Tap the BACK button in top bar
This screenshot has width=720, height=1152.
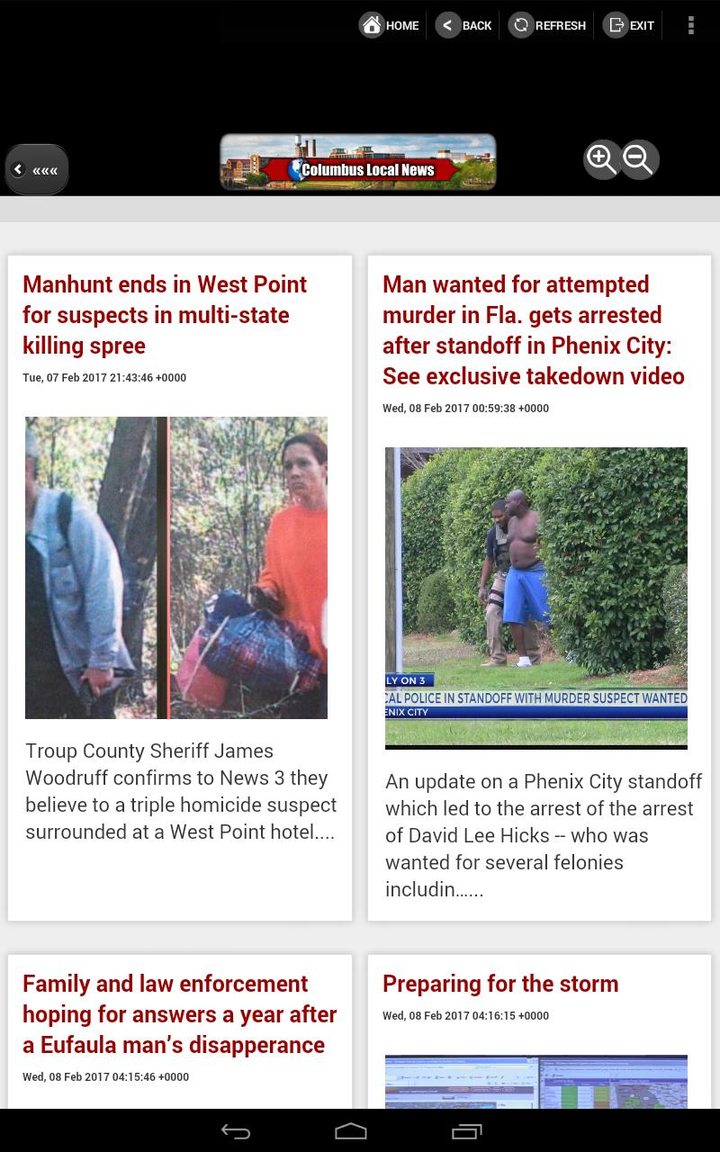coord(465,25)
